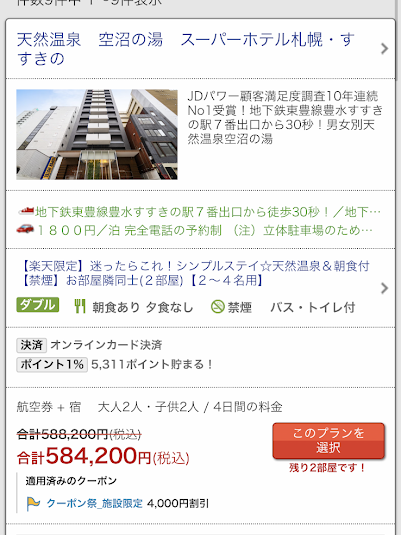
Task: Open the スーパーホテル札幌・すすきの hotel title link
Action: 186,49
